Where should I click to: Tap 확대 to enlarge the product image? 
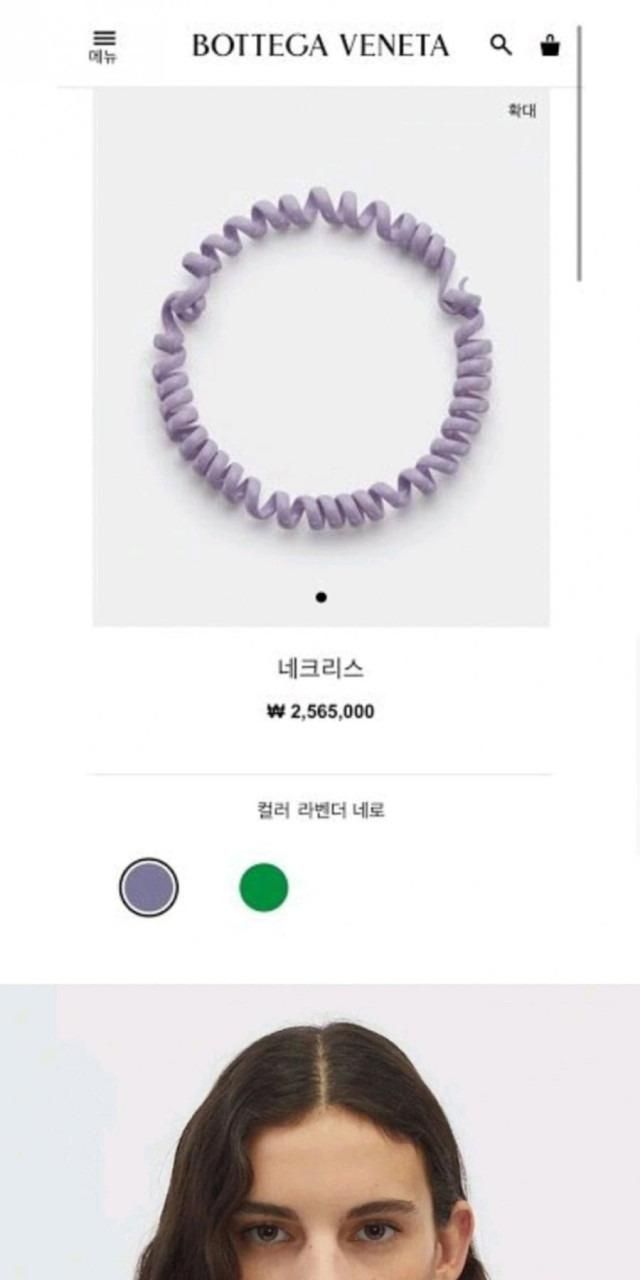click(521, 111)
